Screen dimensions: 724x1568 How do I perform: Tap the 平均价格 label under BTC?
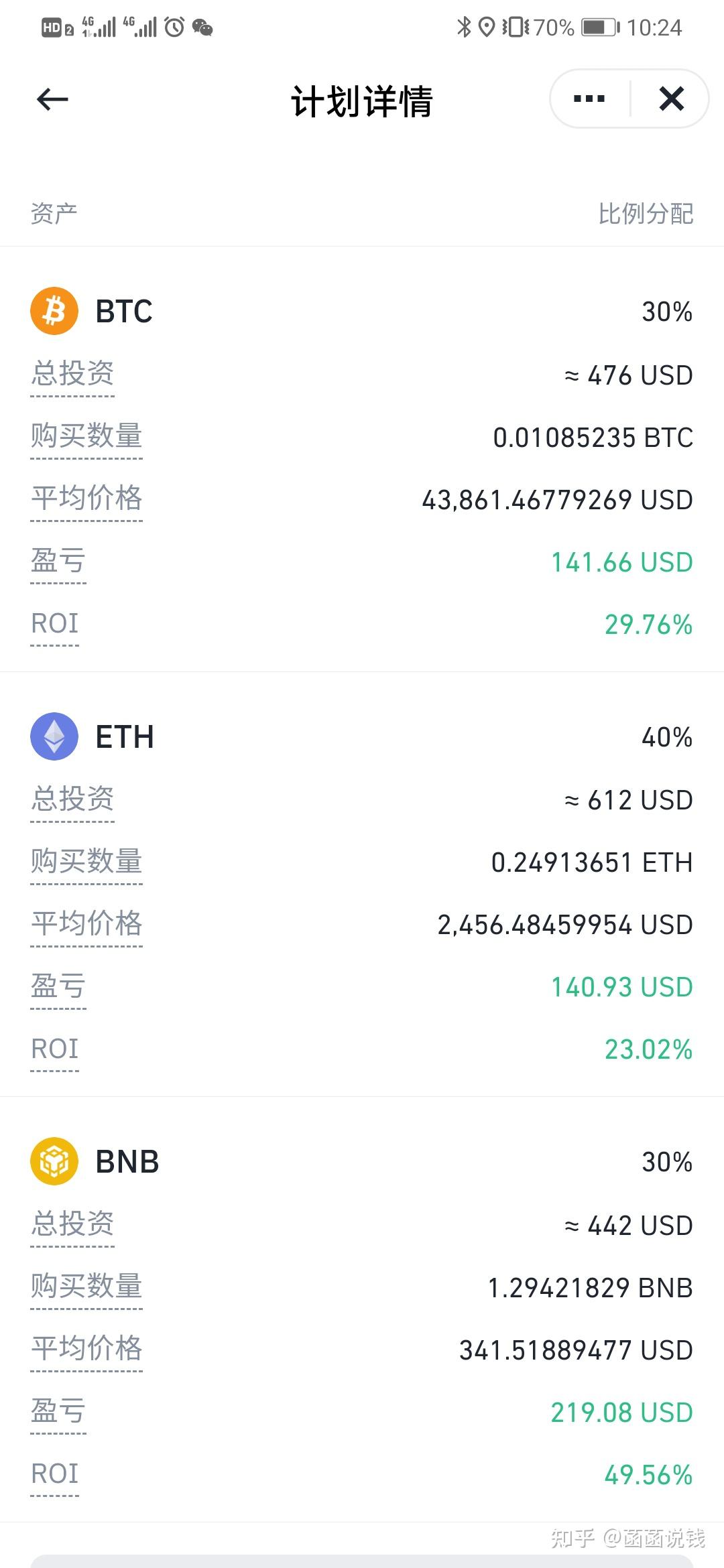point(86,499)
